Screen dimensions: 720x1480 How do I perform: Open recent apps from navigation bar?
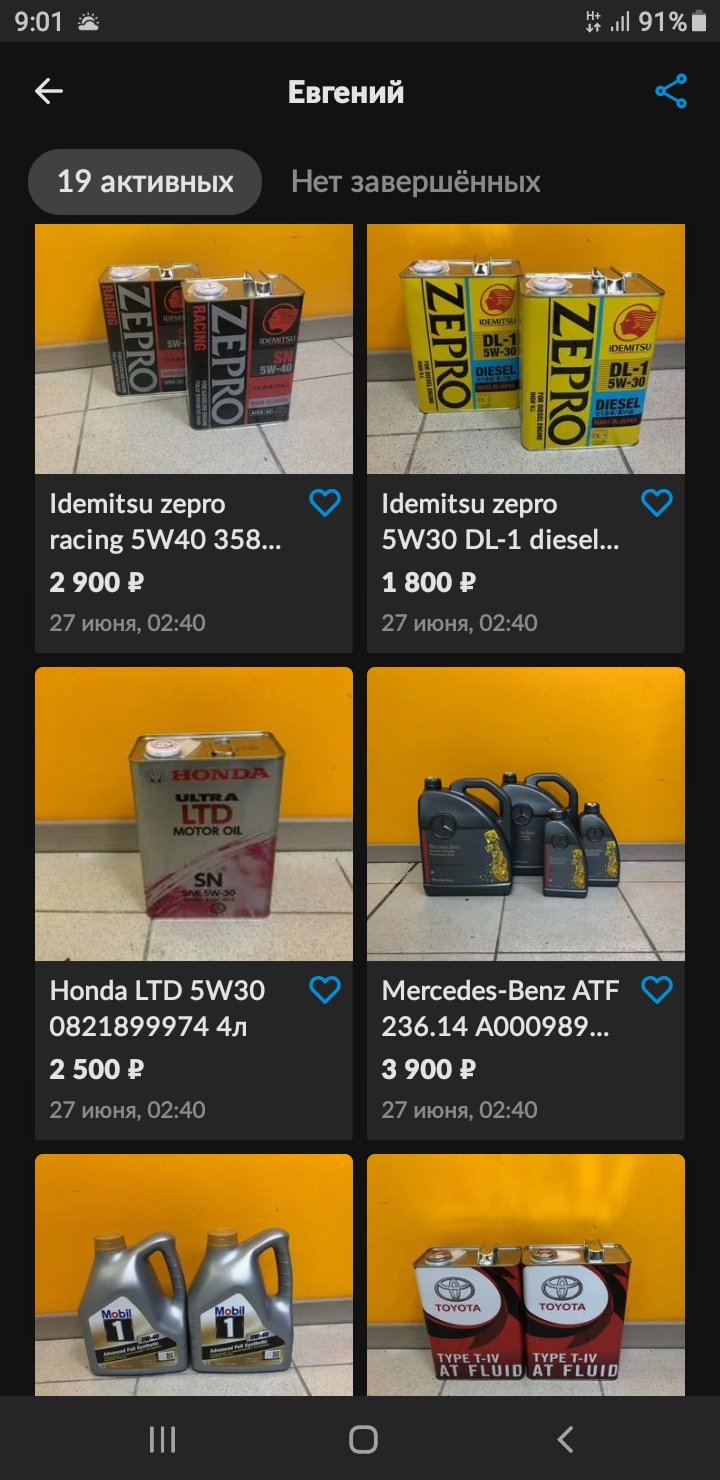coord(162,1439)
